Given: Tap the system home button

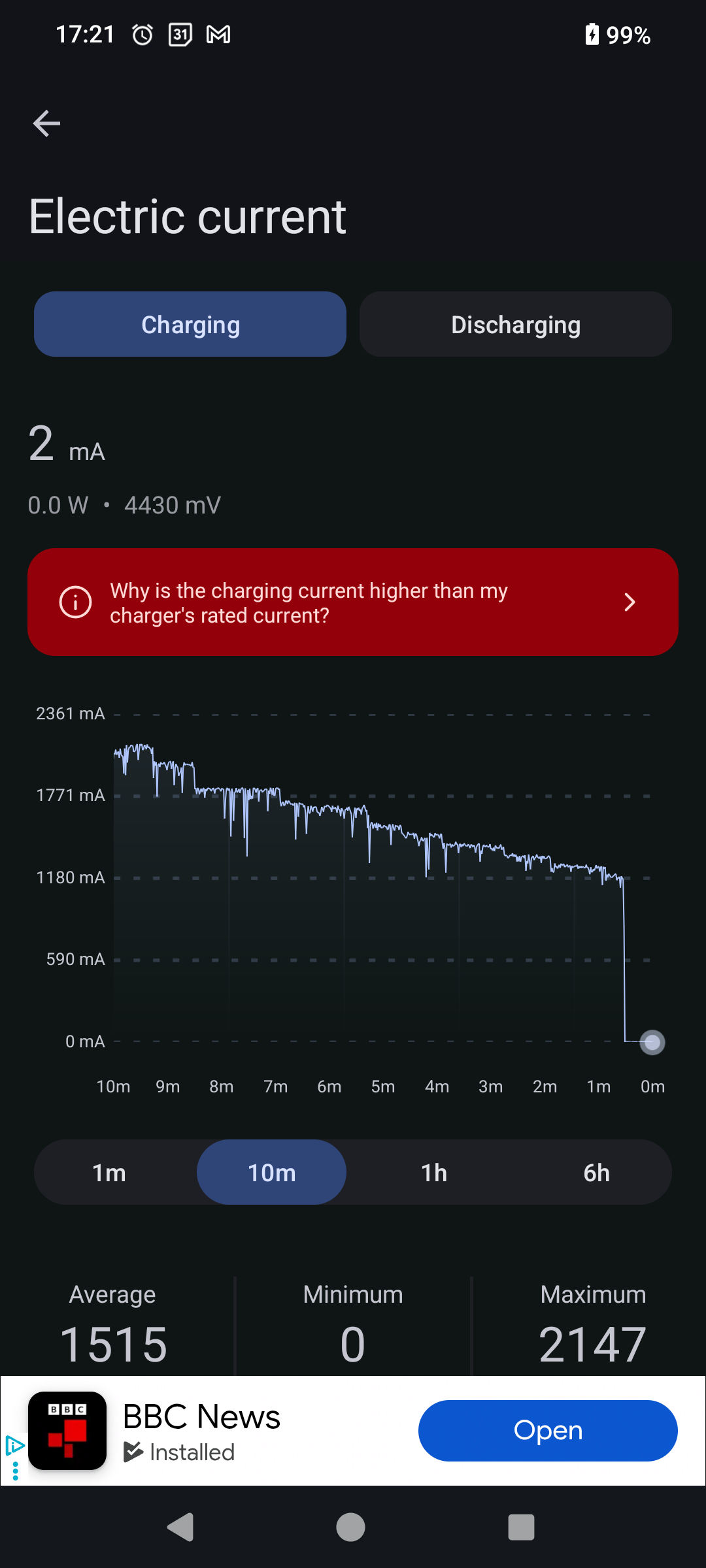Looking at the screenshot, I should pos(350,1527).
